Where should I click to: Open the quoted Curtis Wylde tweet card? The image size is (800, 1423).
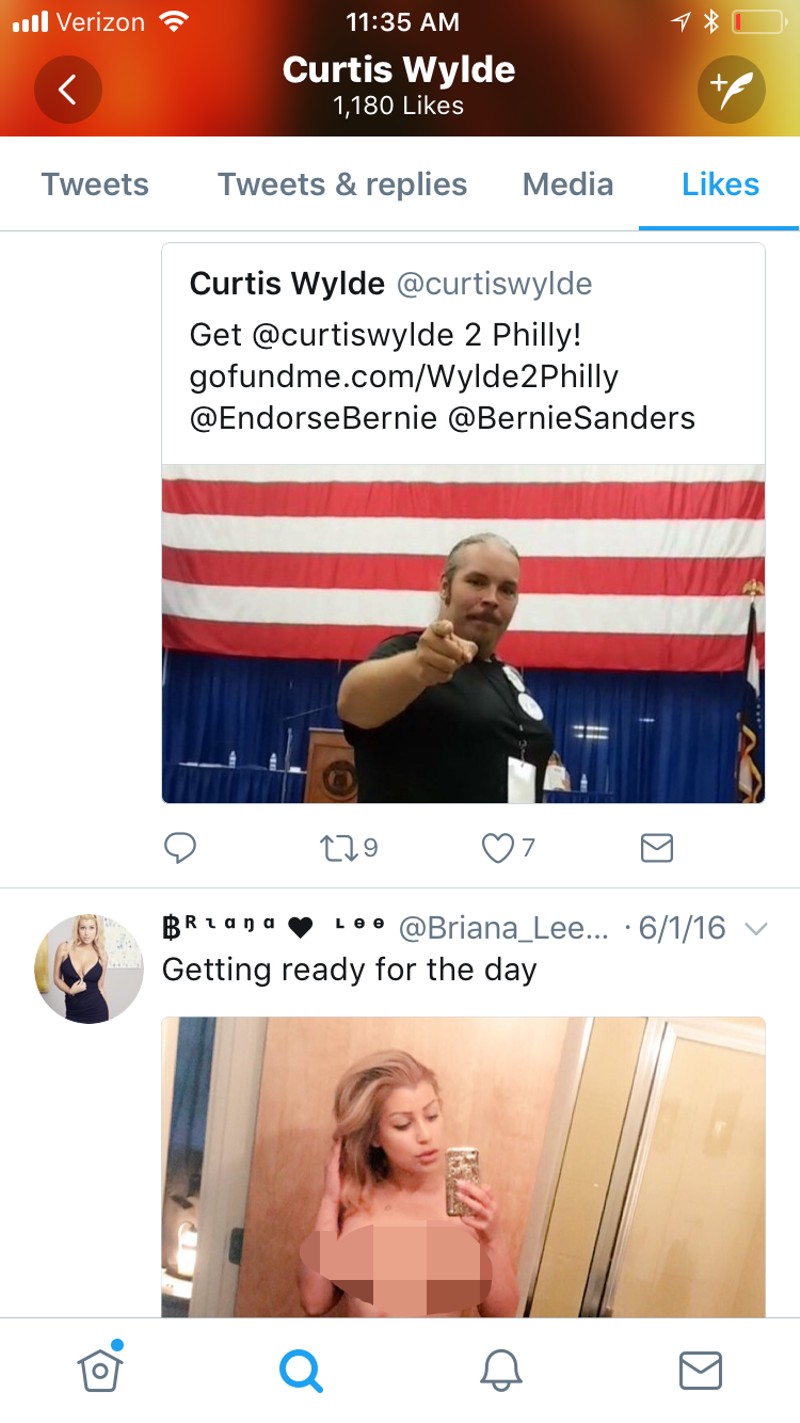pyautogui.click(x=463, y=523)
